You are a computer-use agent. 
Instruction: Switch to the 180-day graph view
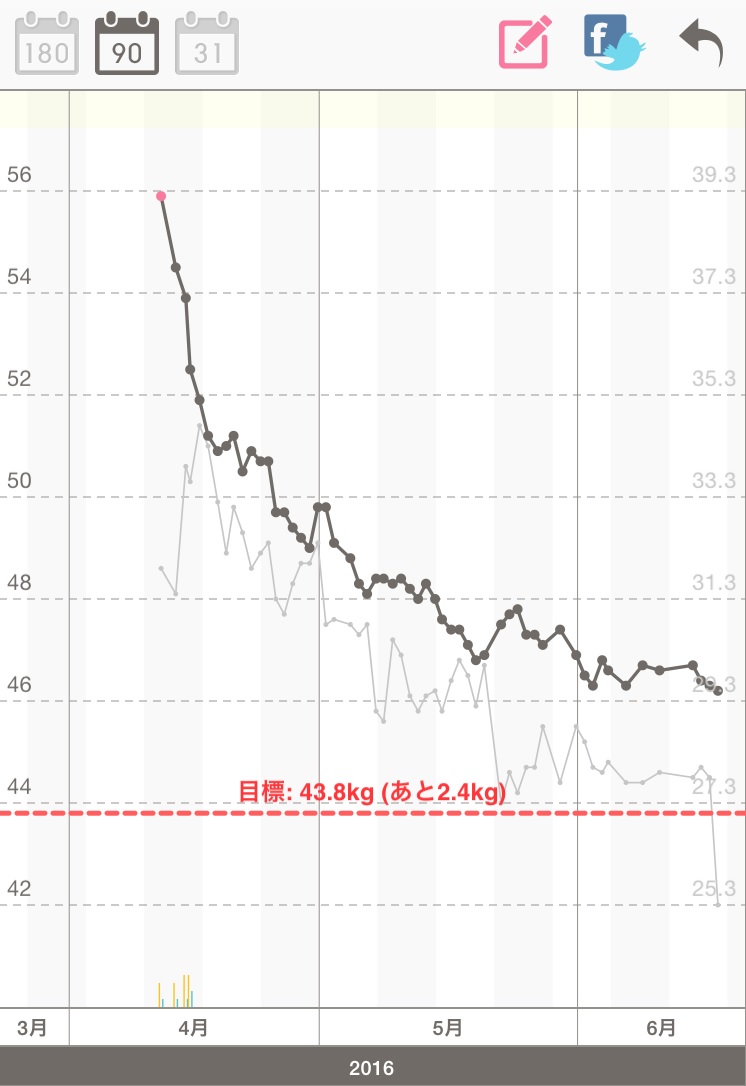(46, 43)
